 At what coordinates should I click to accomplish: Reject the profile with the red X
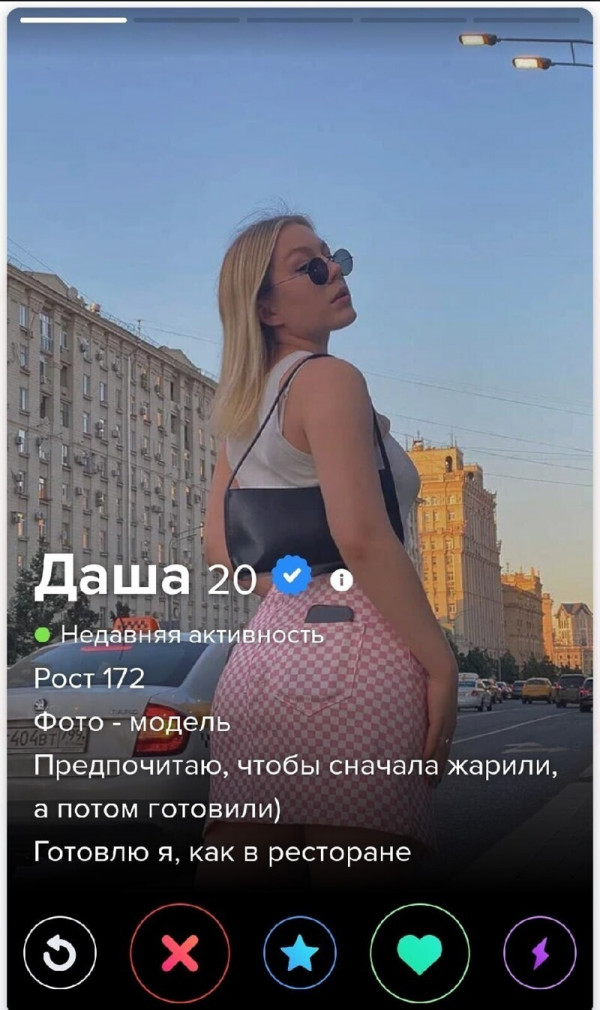pyautogui.click(x=180, y=953)
